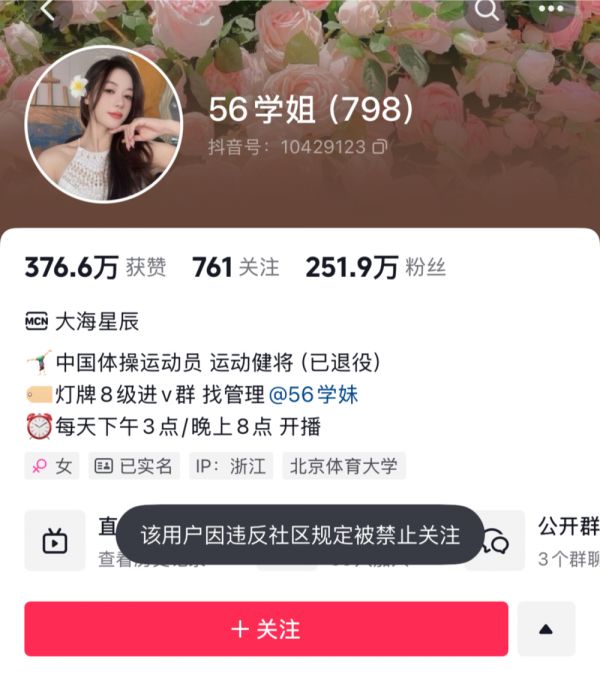Open the 761 关注 following list
This screenshot has width=600, height=681.
tap(235, 267)
